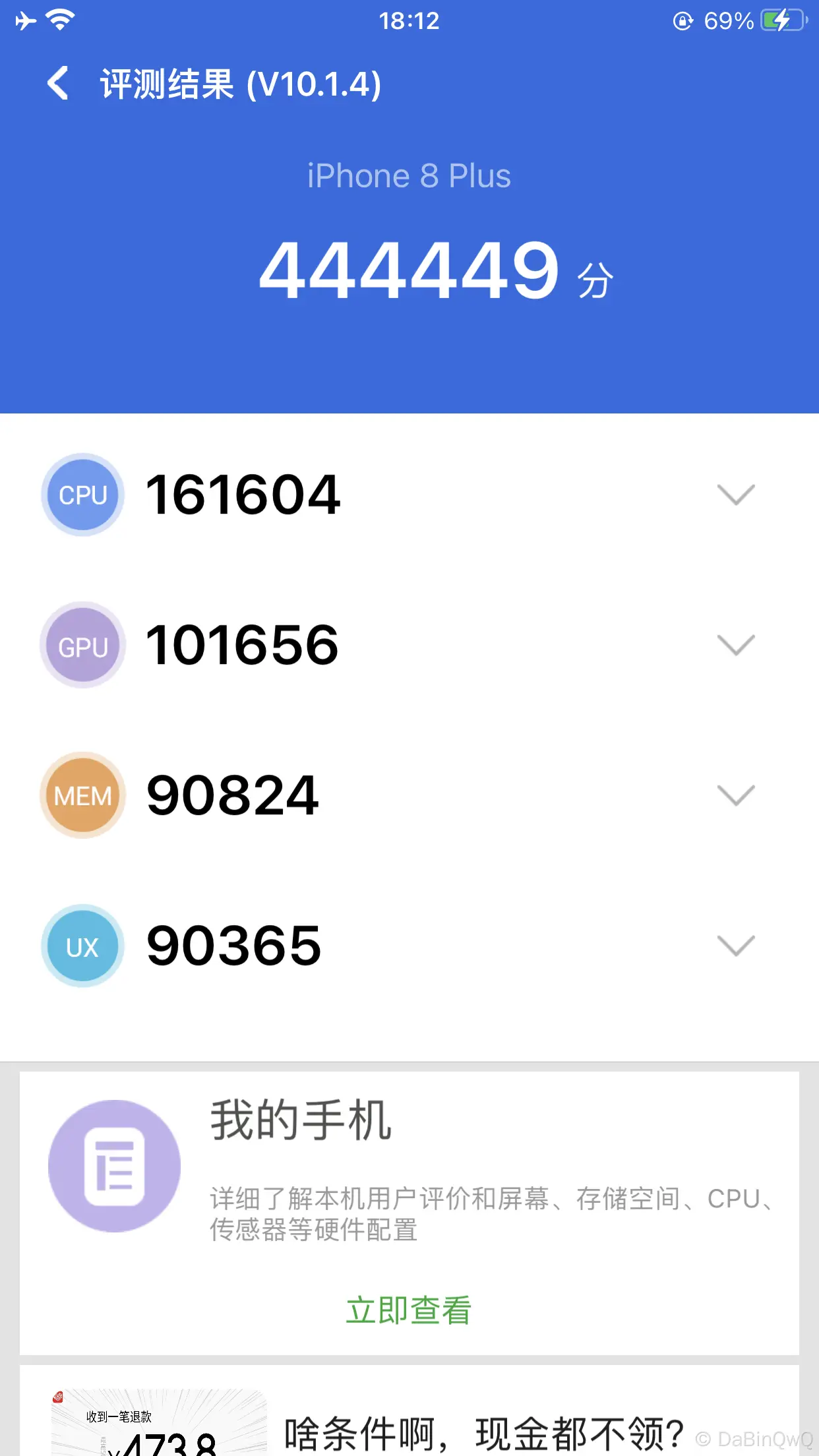
Task: Tap 立即查看 to view phone details
Action: click(x=409, y=1309)
